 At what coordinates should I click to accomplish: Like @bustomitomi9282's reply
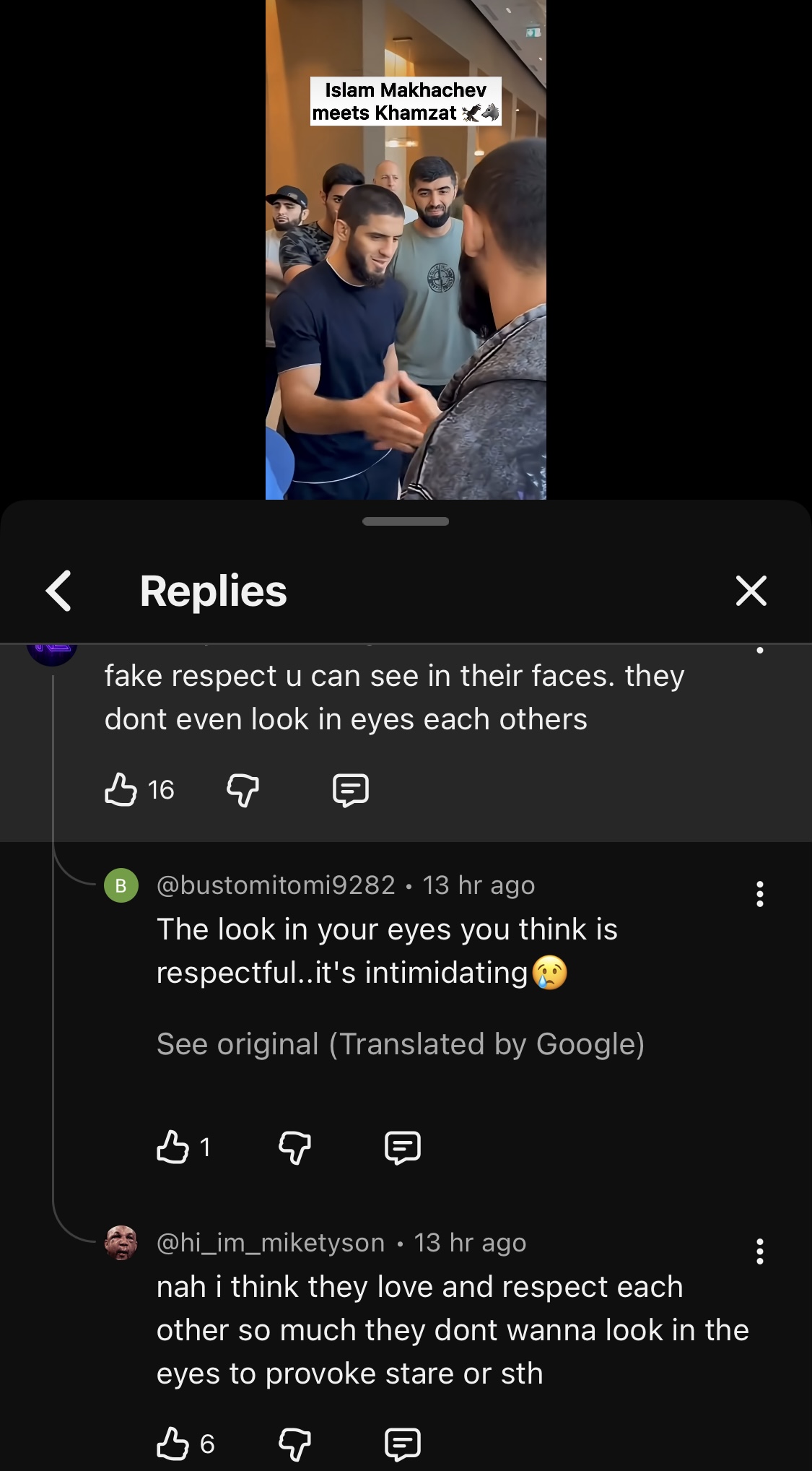point(173,1147)
